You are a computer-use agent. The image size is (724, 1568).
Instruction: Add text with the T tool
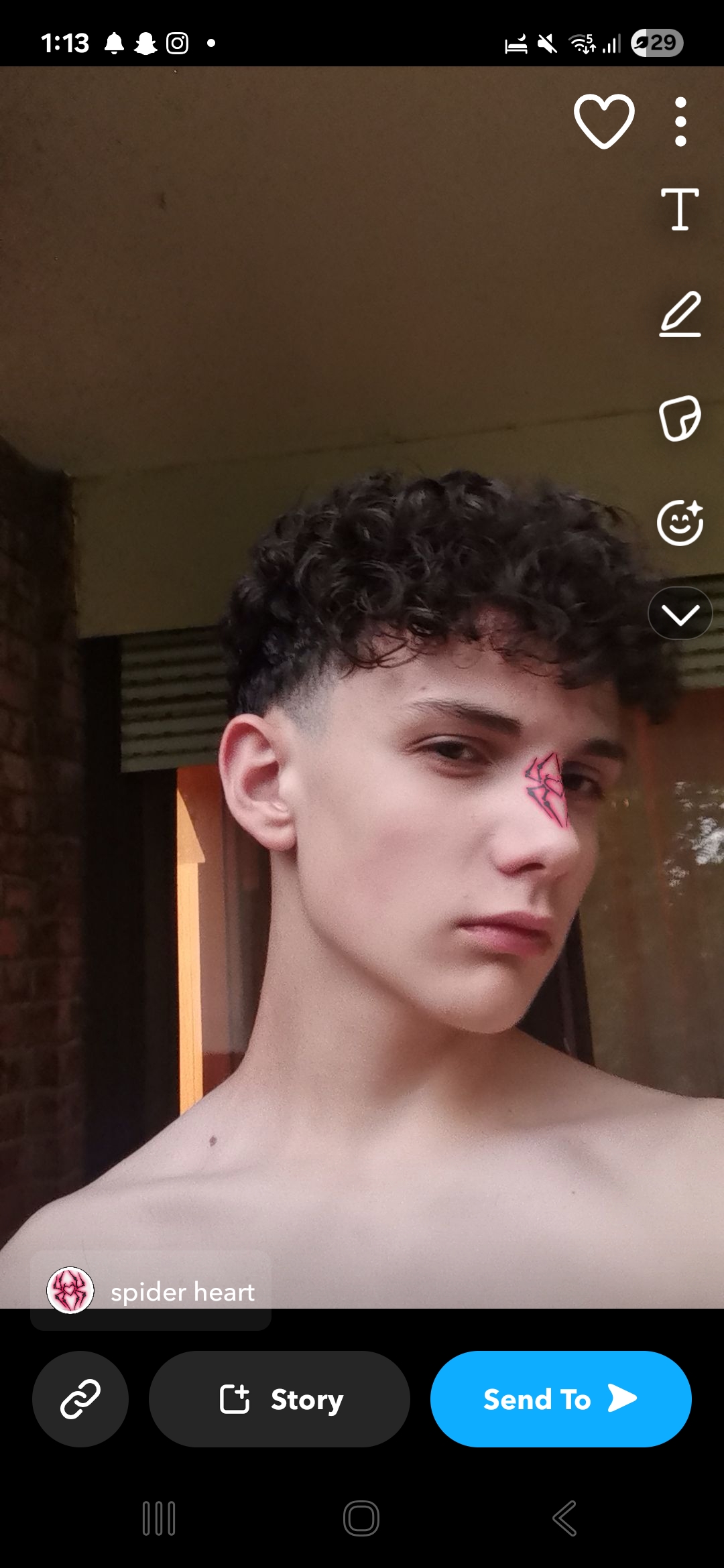[x=680, y=209]
